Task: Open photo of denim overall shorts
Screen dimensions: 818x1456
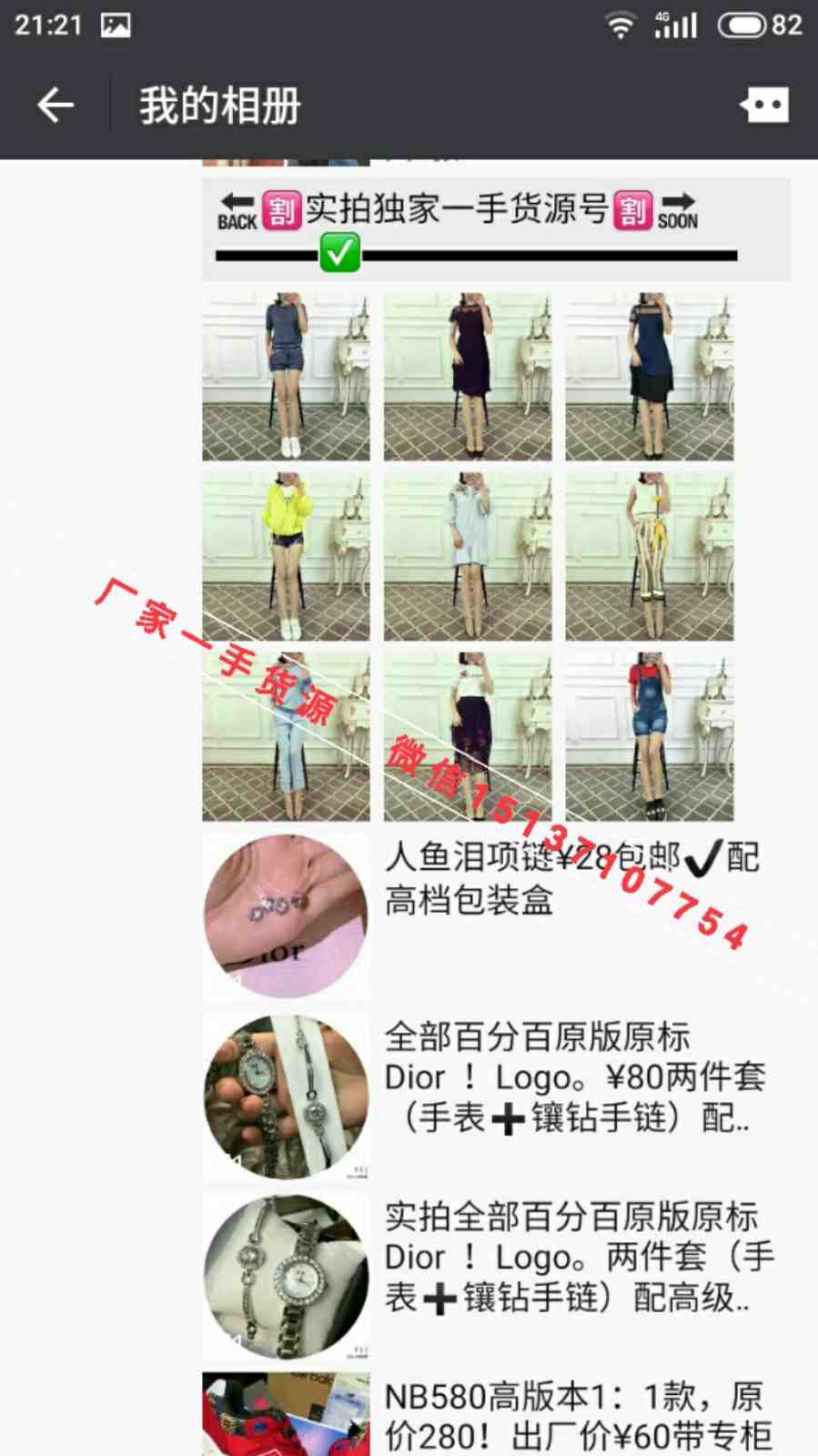Action: 649,737
